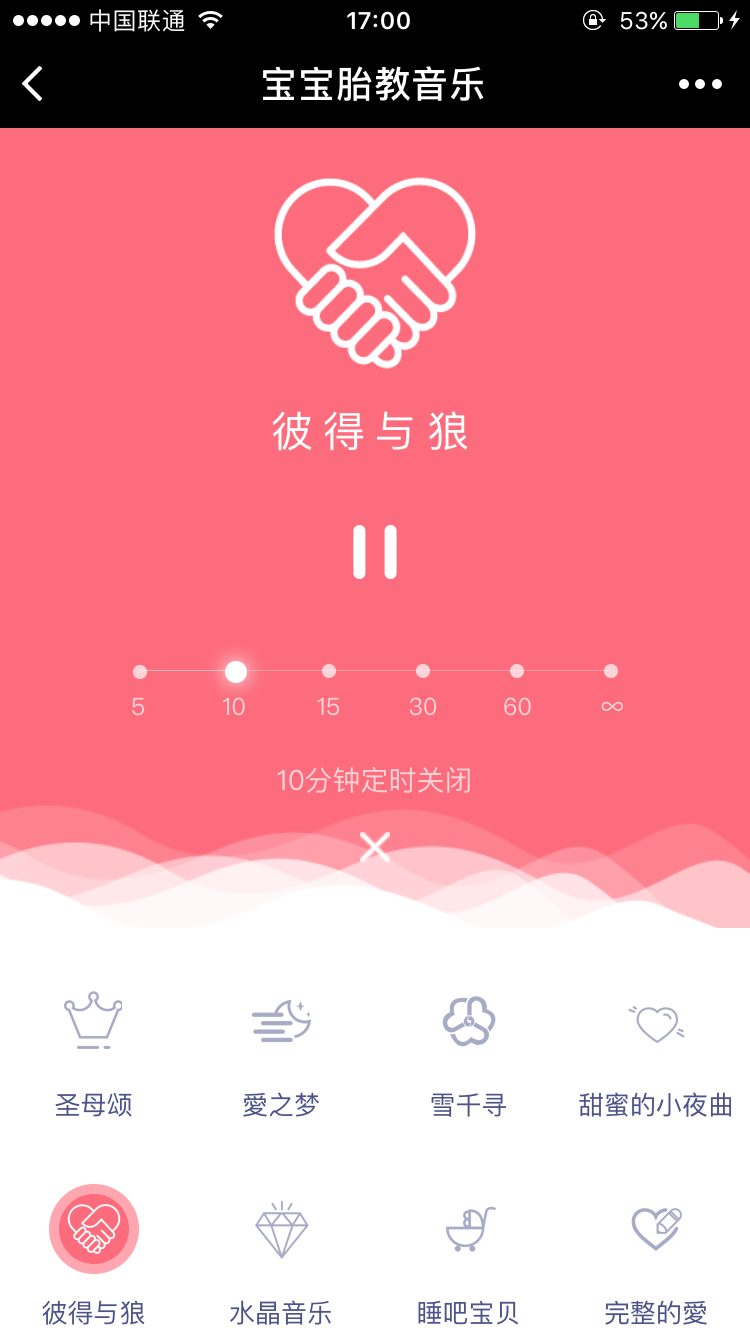Set the sleep timer to 5 minutes
This screenshot has width=750, height=1334.
tap(140, 672)
